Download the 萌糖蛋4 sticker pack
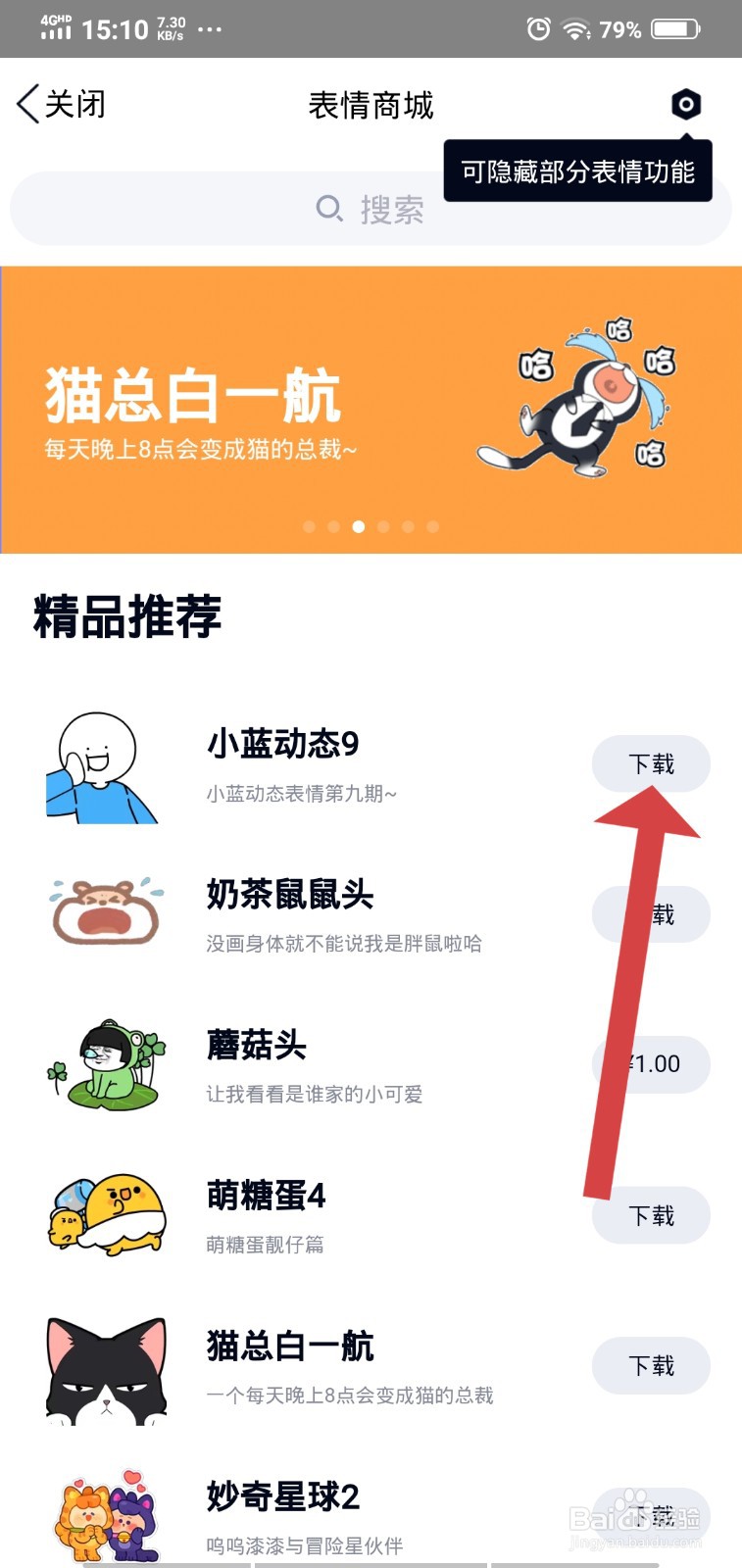742x1568 pixels. point(651,1215)
